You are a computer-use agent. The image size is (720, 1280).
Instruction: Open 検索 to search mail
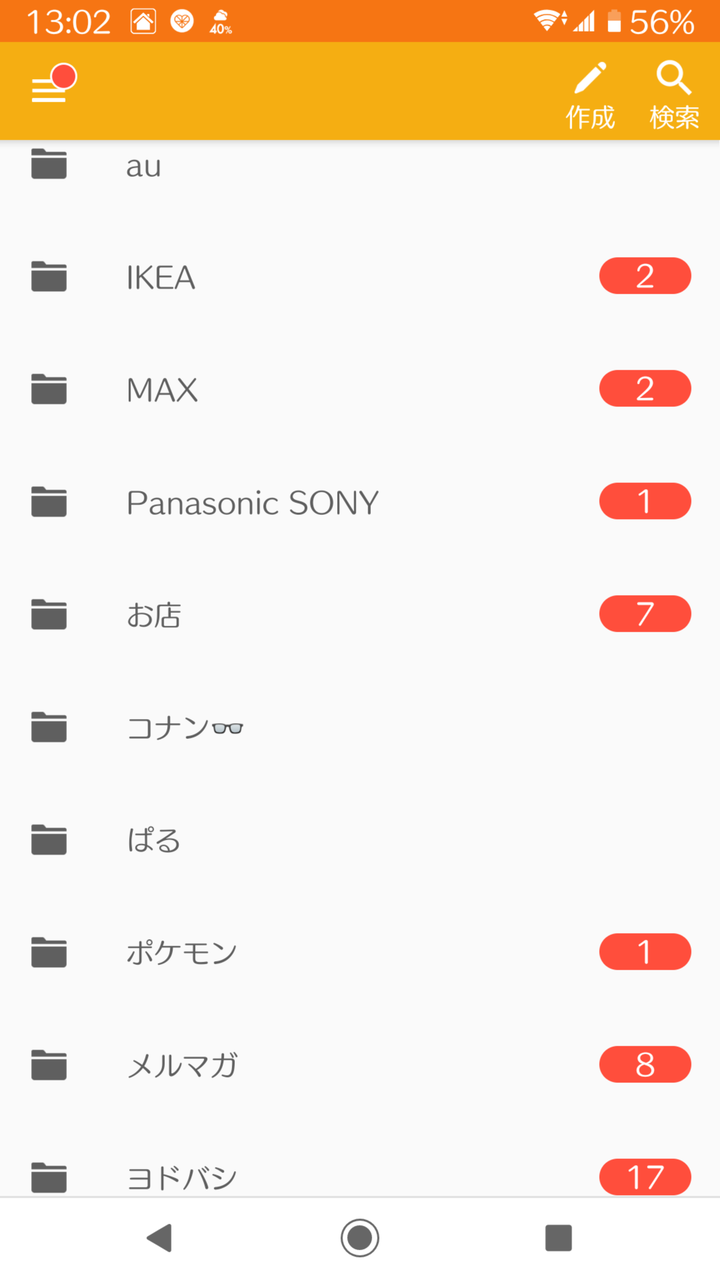(674, 95)
